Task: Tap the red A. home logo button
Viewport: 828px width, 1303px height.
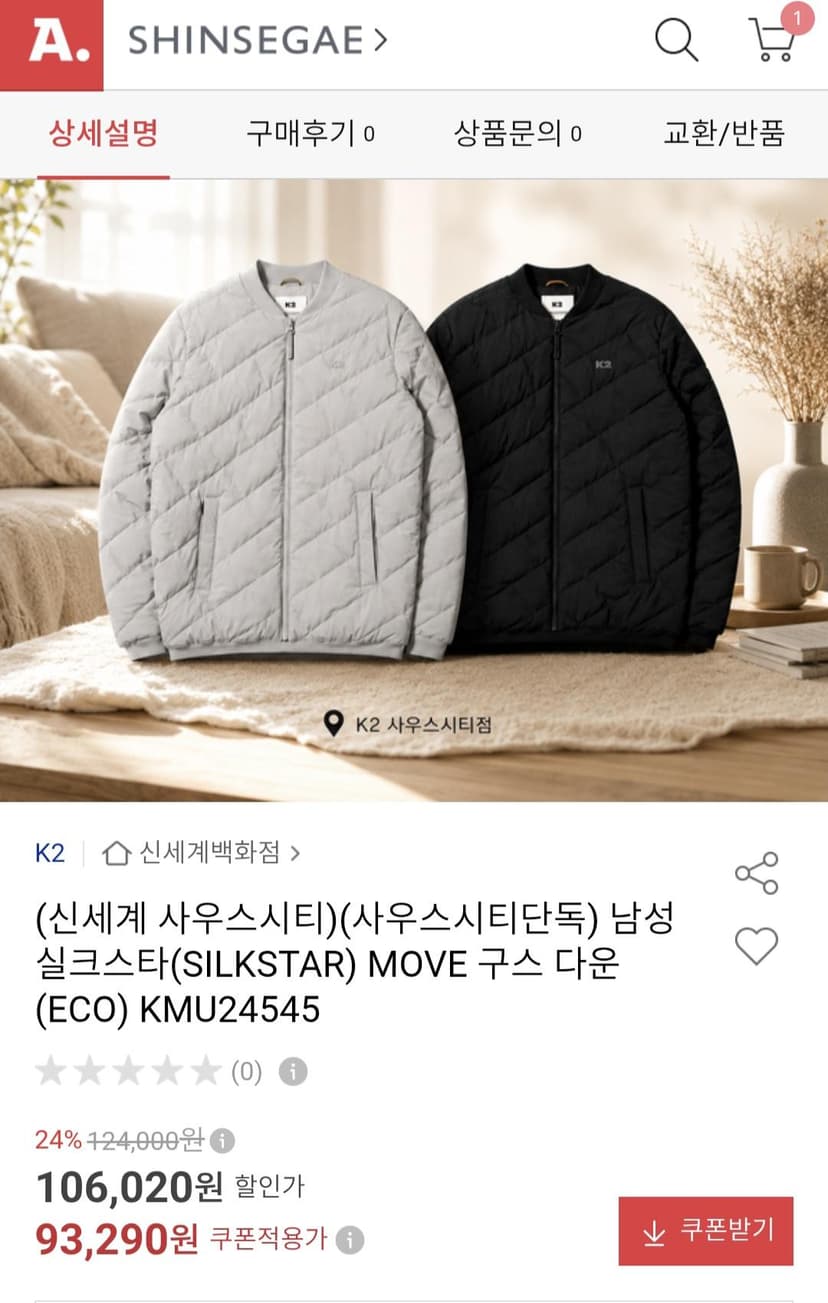Action: 52,44
